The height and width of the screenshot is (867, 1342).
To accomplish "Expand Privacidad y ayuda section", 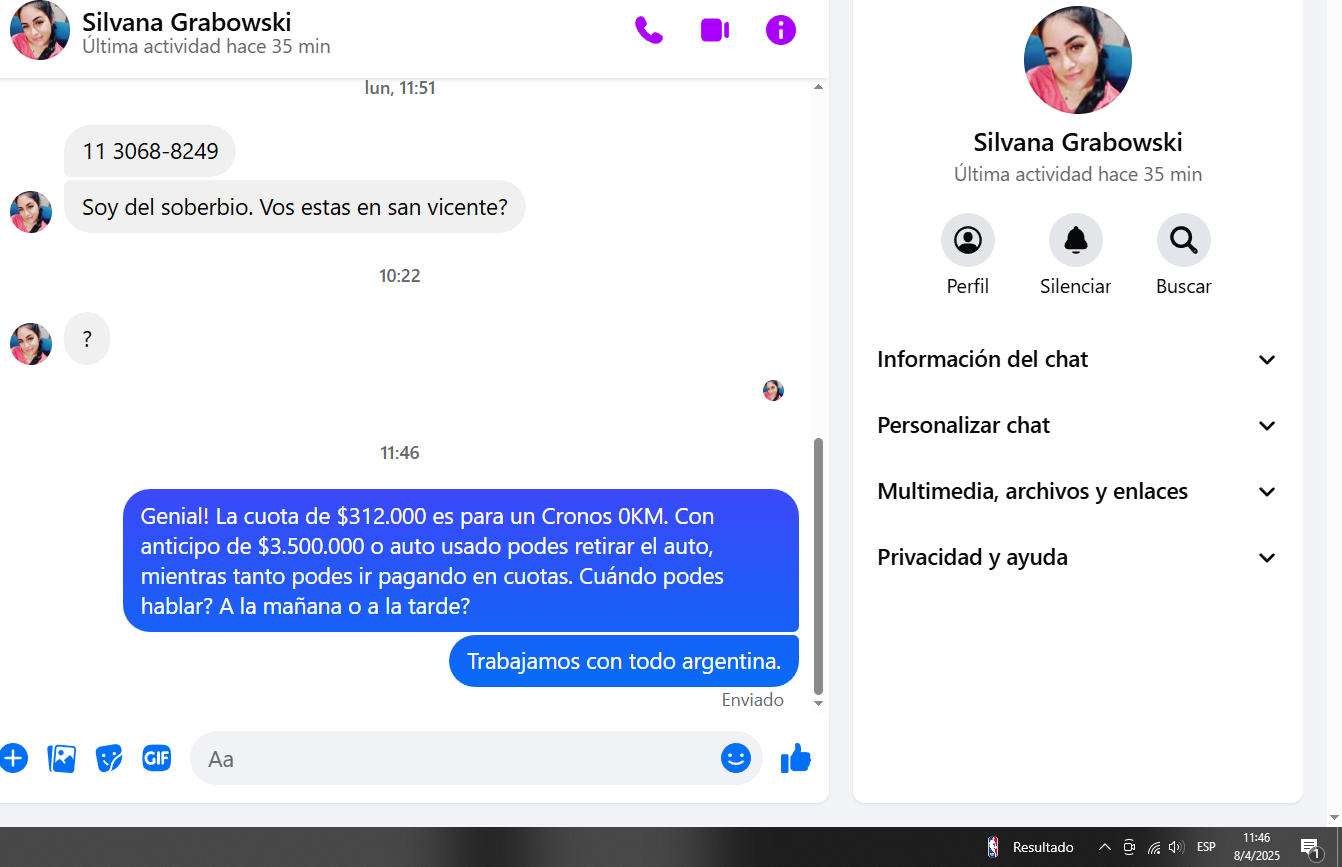I will 1077,557.
